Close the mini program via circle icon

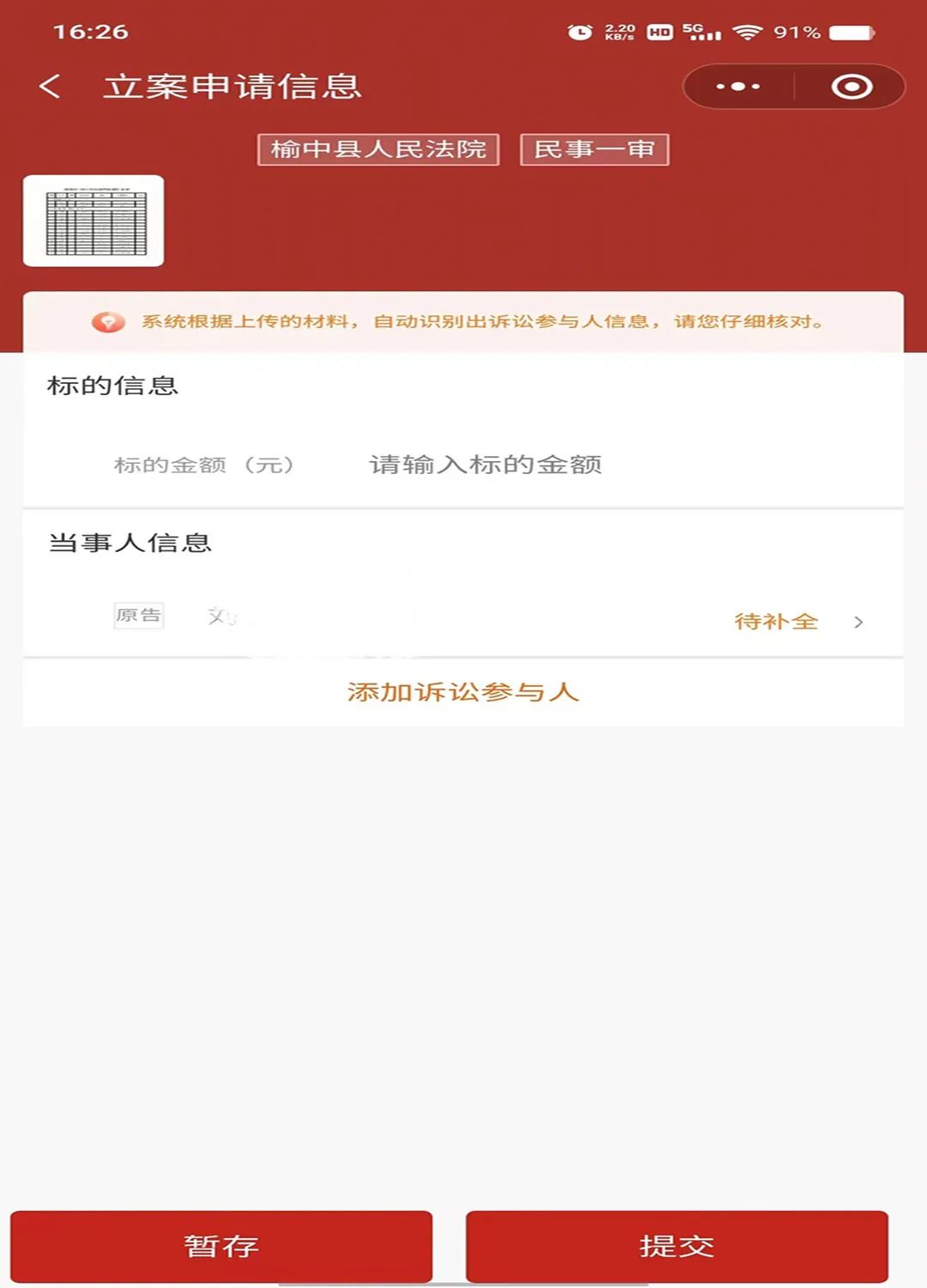tap(851, 87)
